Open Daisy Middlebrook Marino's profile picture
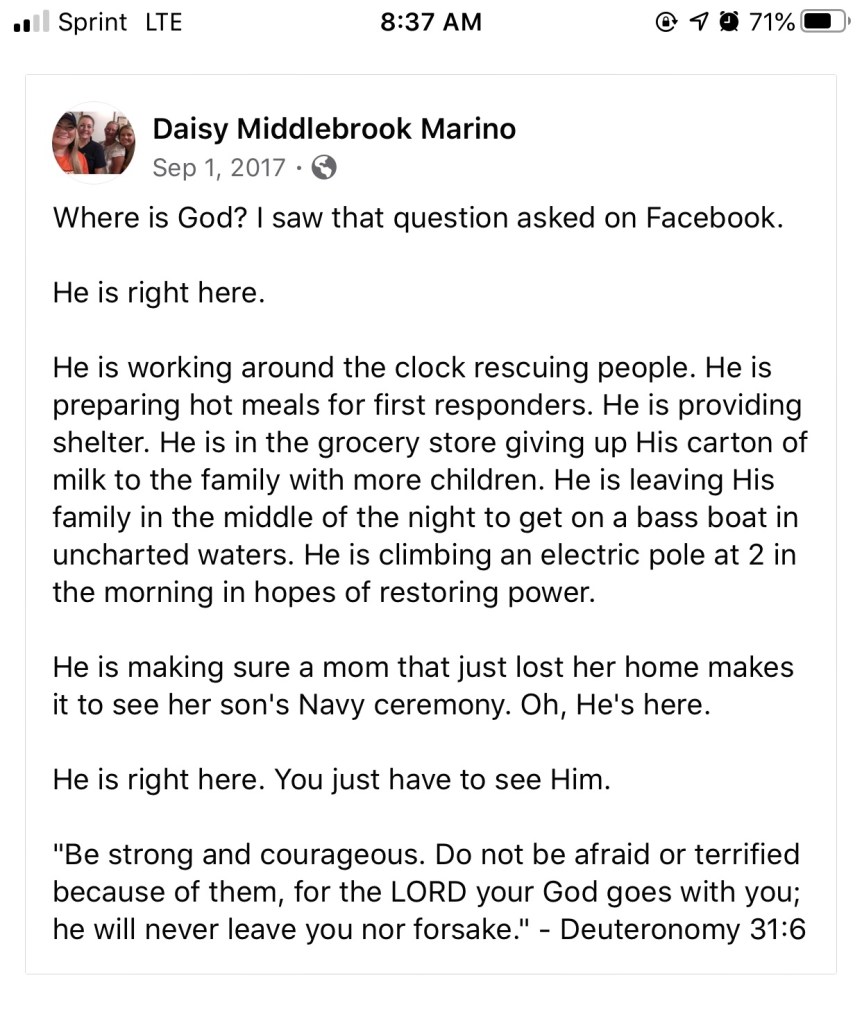This screenshot has height=1023, width=862. click(x=93, y=142)
